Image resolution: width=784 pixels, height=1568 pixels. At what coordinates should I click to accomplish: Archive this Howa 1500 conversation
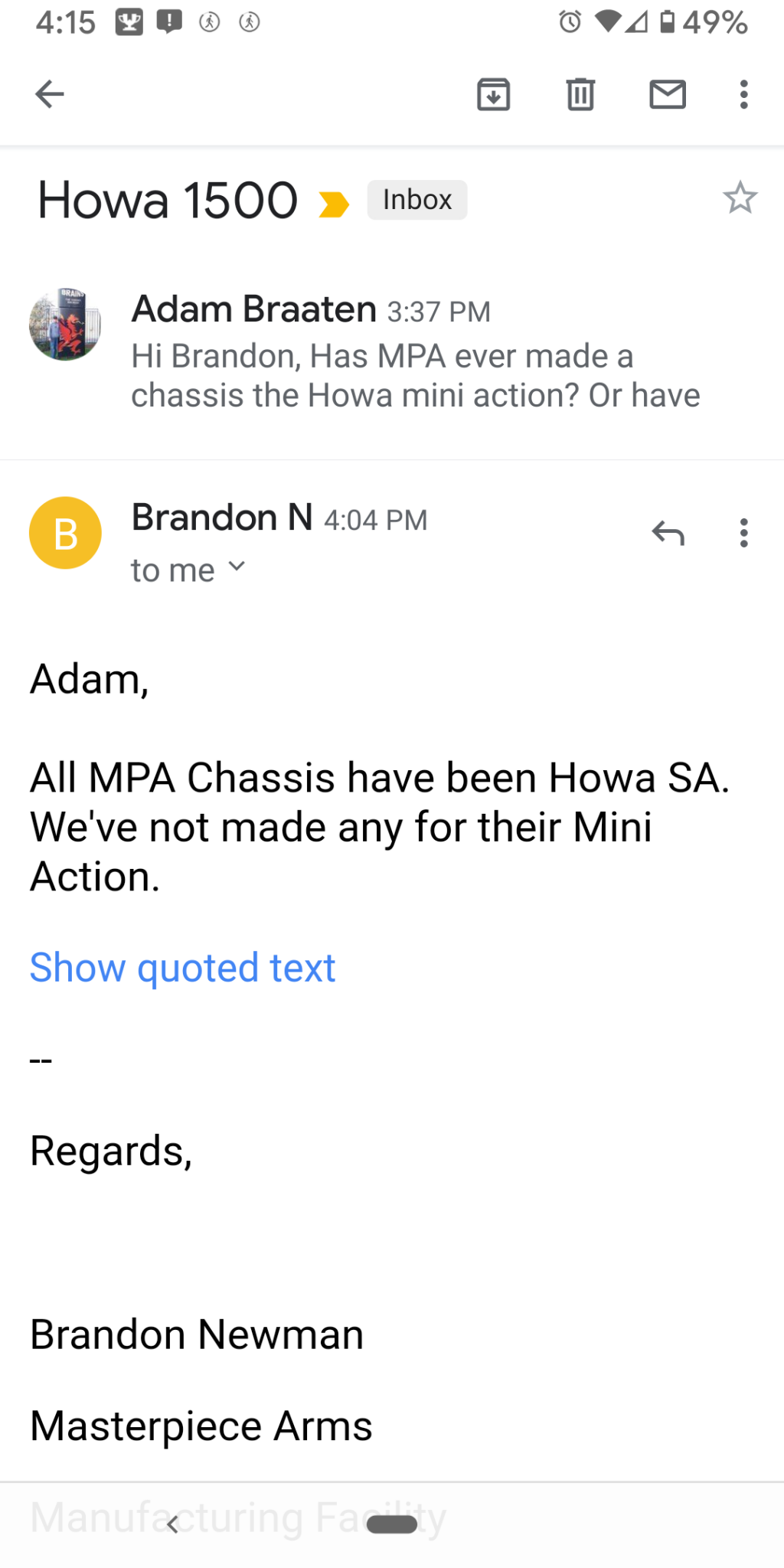(494, 94)
